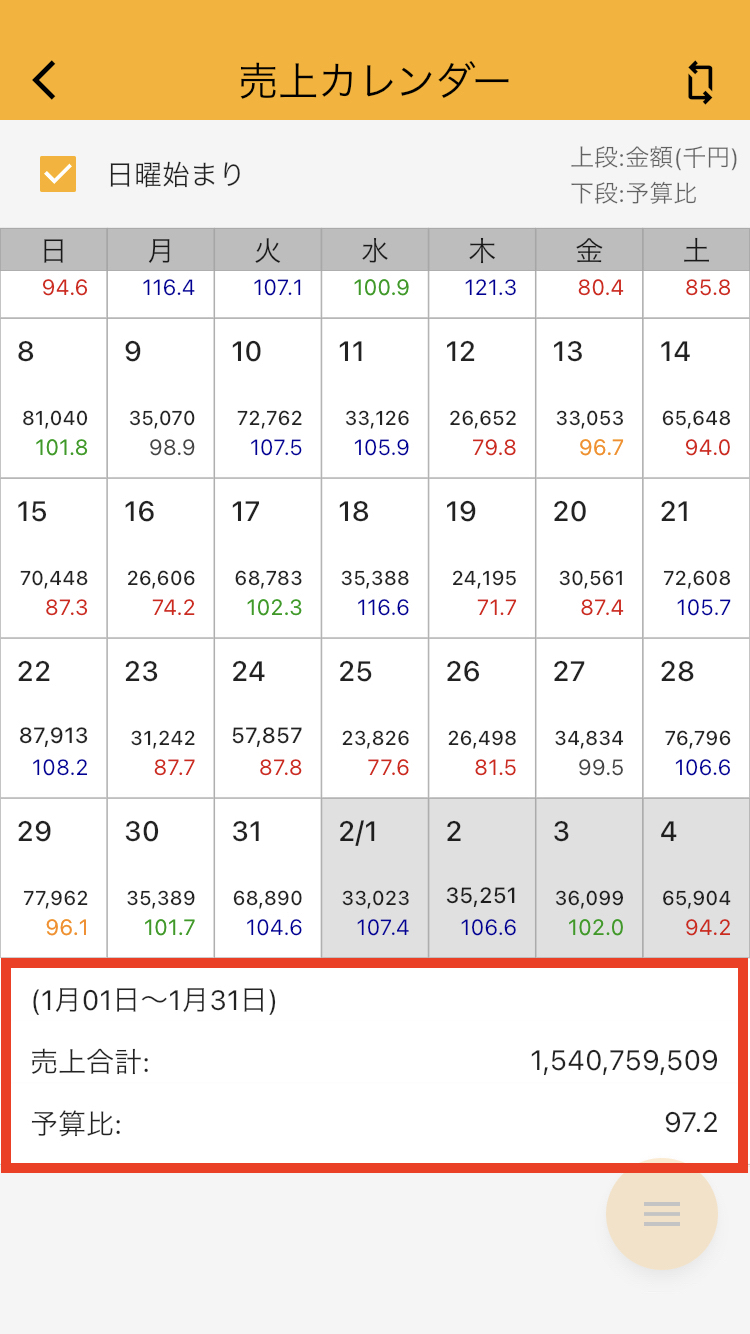This screenshot has height=1334, width=750.
Task: Open the floating menu button
Action: pos(661,1214)
